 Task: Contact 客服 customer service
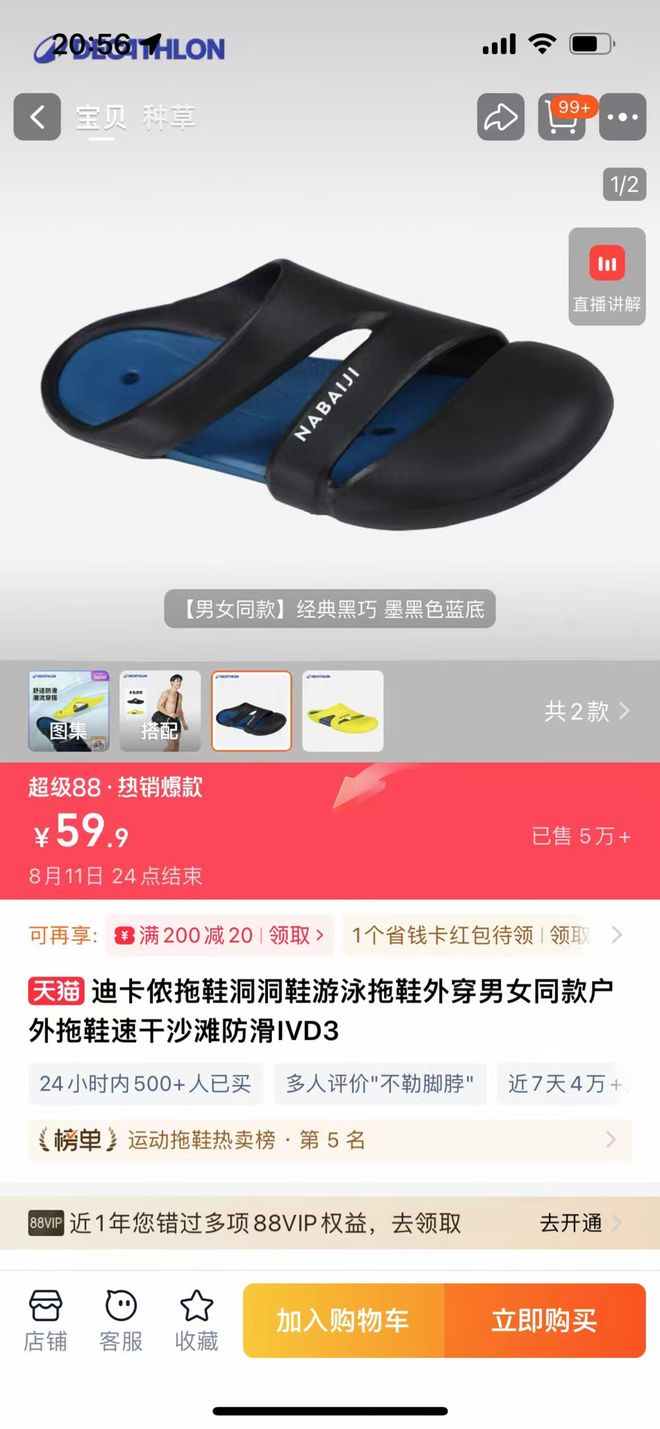(x=121, y=1320)
